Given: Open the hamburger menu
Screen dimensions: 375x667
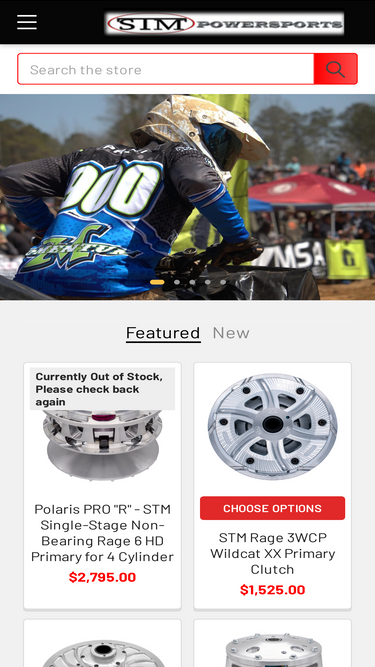Looking at the screenshot, I should coord(27,22).
